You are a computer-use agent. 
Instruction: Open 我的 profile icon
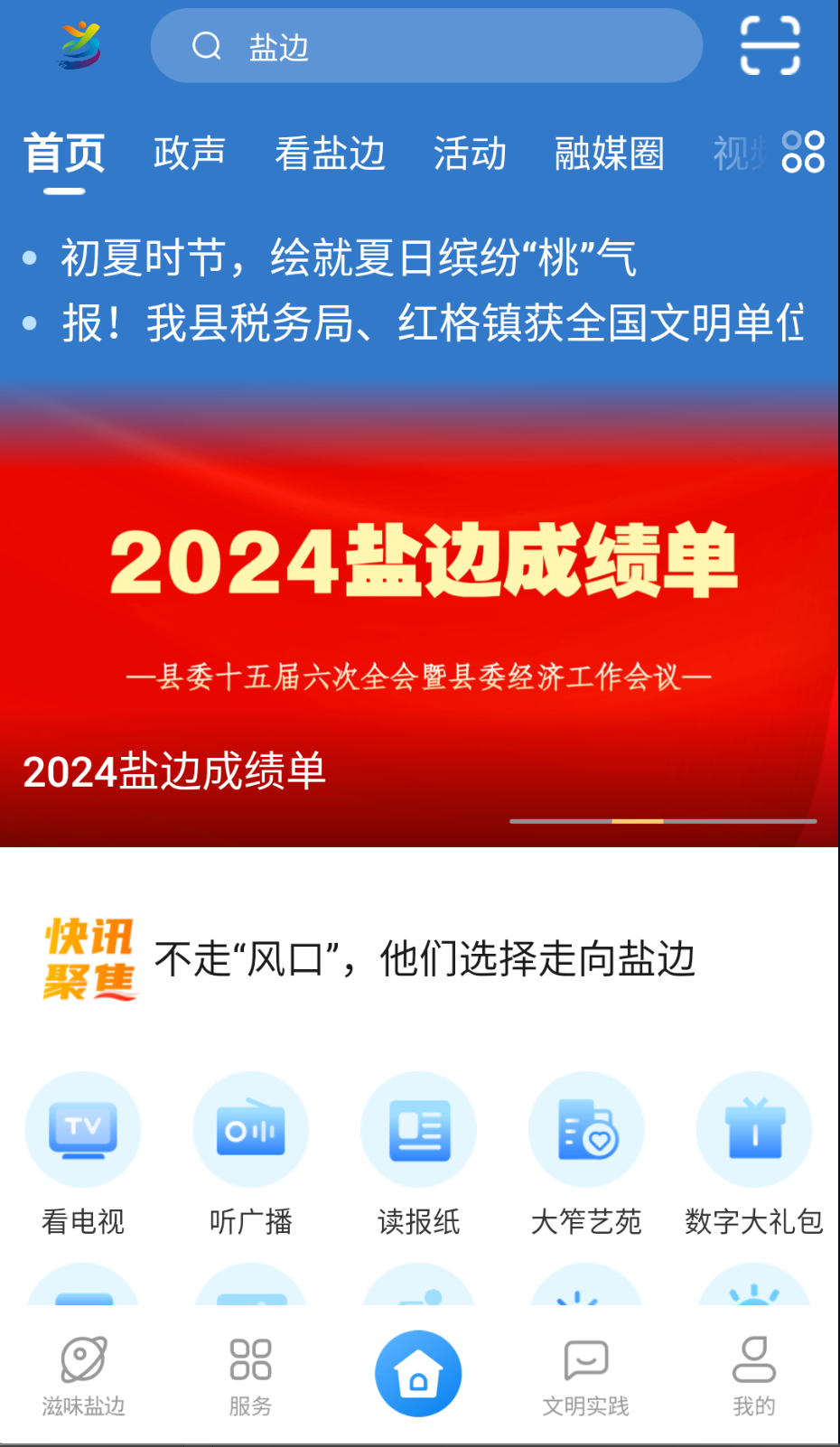click(754, 1372)
